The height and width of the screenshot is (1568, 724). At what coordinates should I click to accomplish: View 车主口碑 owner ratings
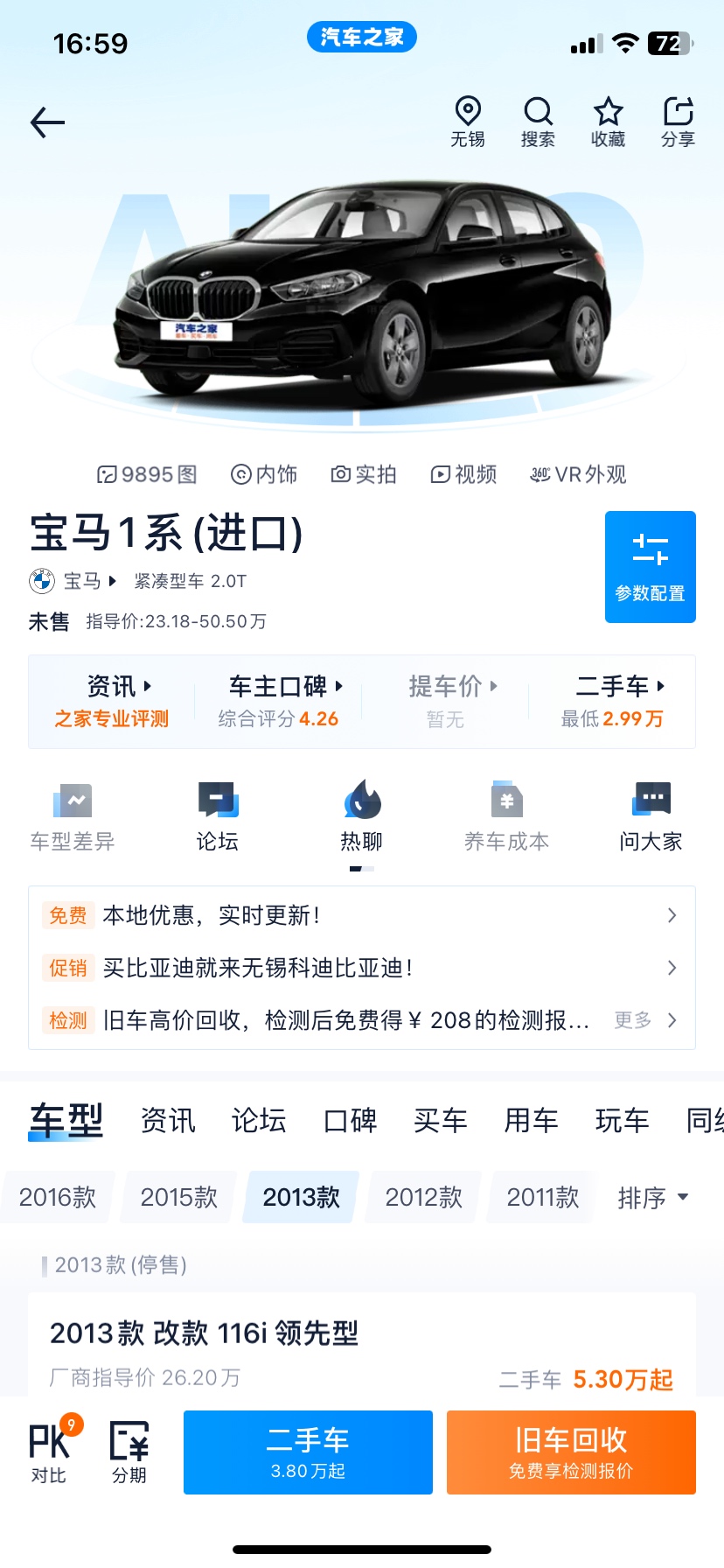pyautogui.click(x=279, y=701)
